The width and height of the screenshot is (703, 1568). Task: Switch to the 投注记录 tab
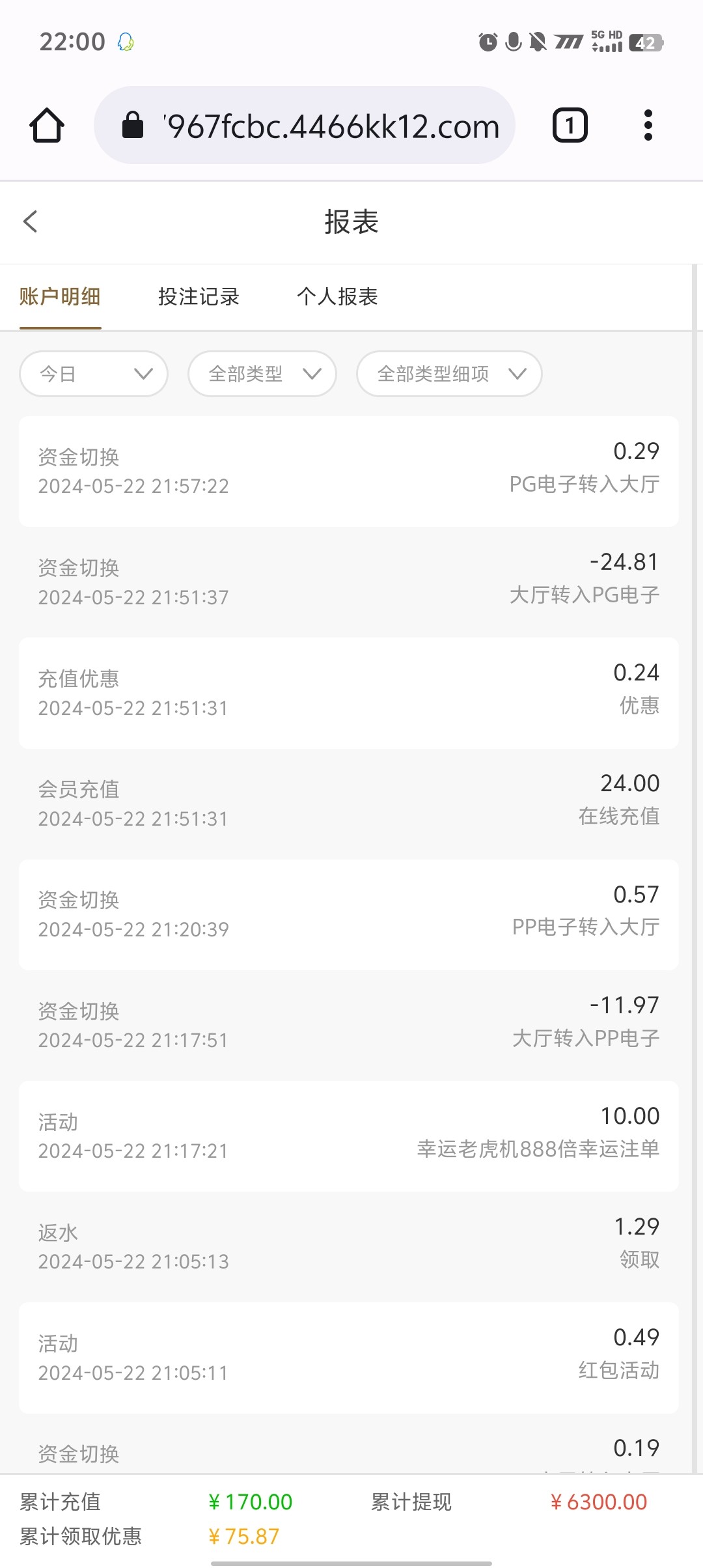point(199,297)
